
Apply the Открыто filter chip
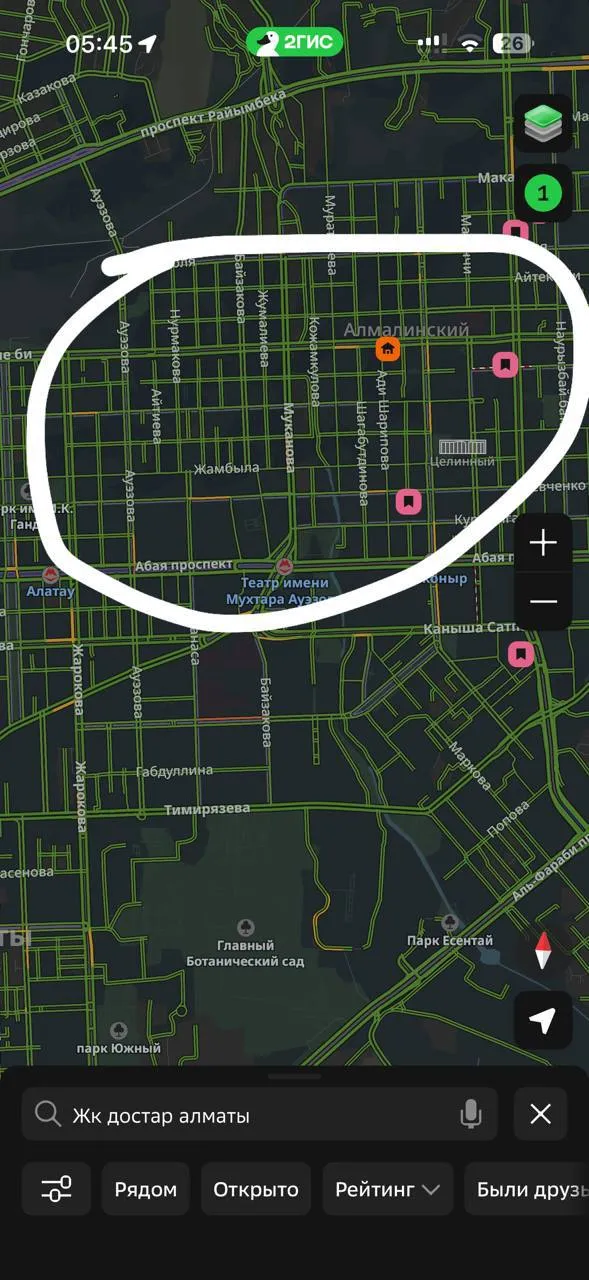tap(256, 1189)
